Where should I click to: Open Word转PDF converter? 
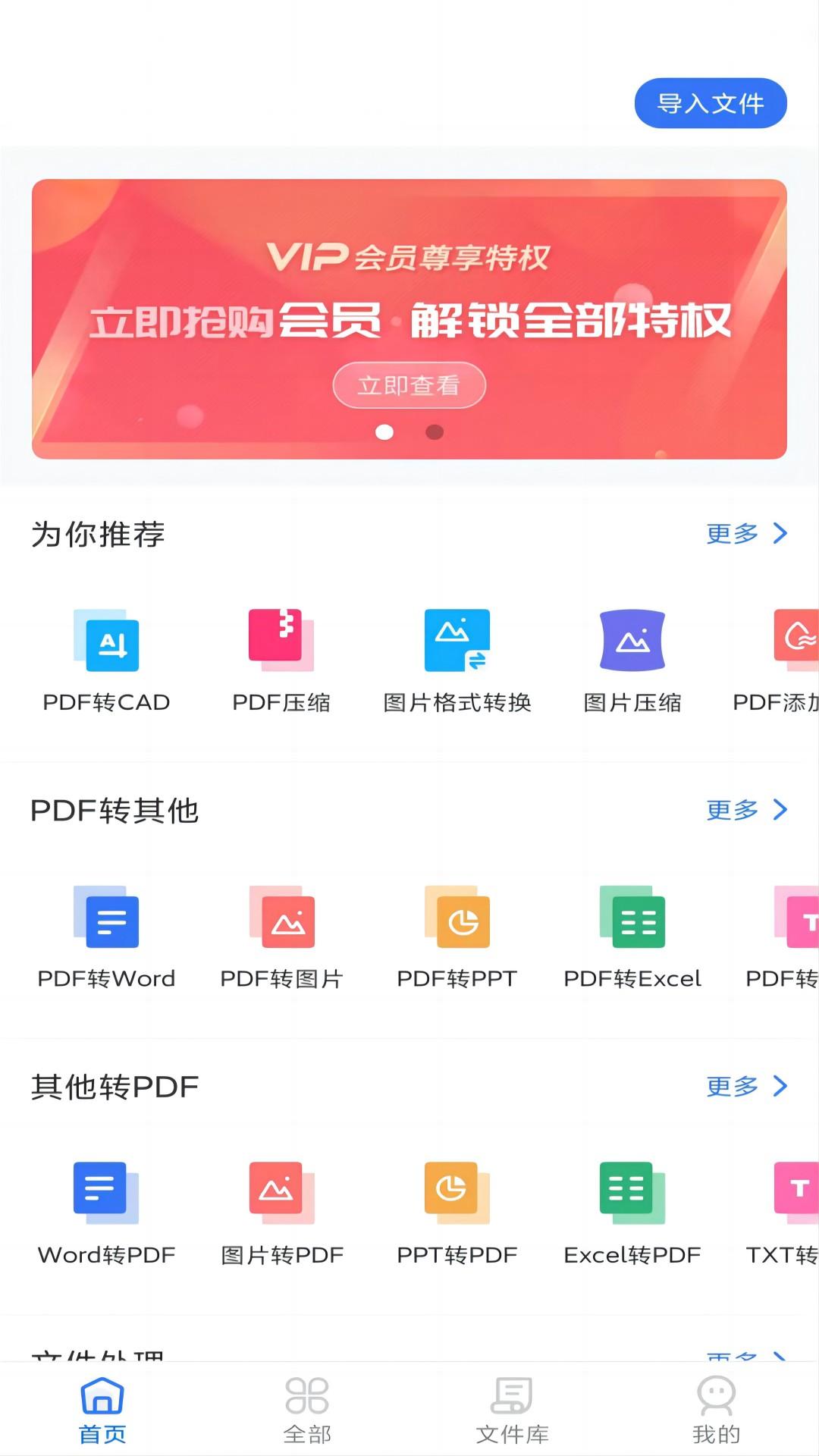coord(106,1213)
